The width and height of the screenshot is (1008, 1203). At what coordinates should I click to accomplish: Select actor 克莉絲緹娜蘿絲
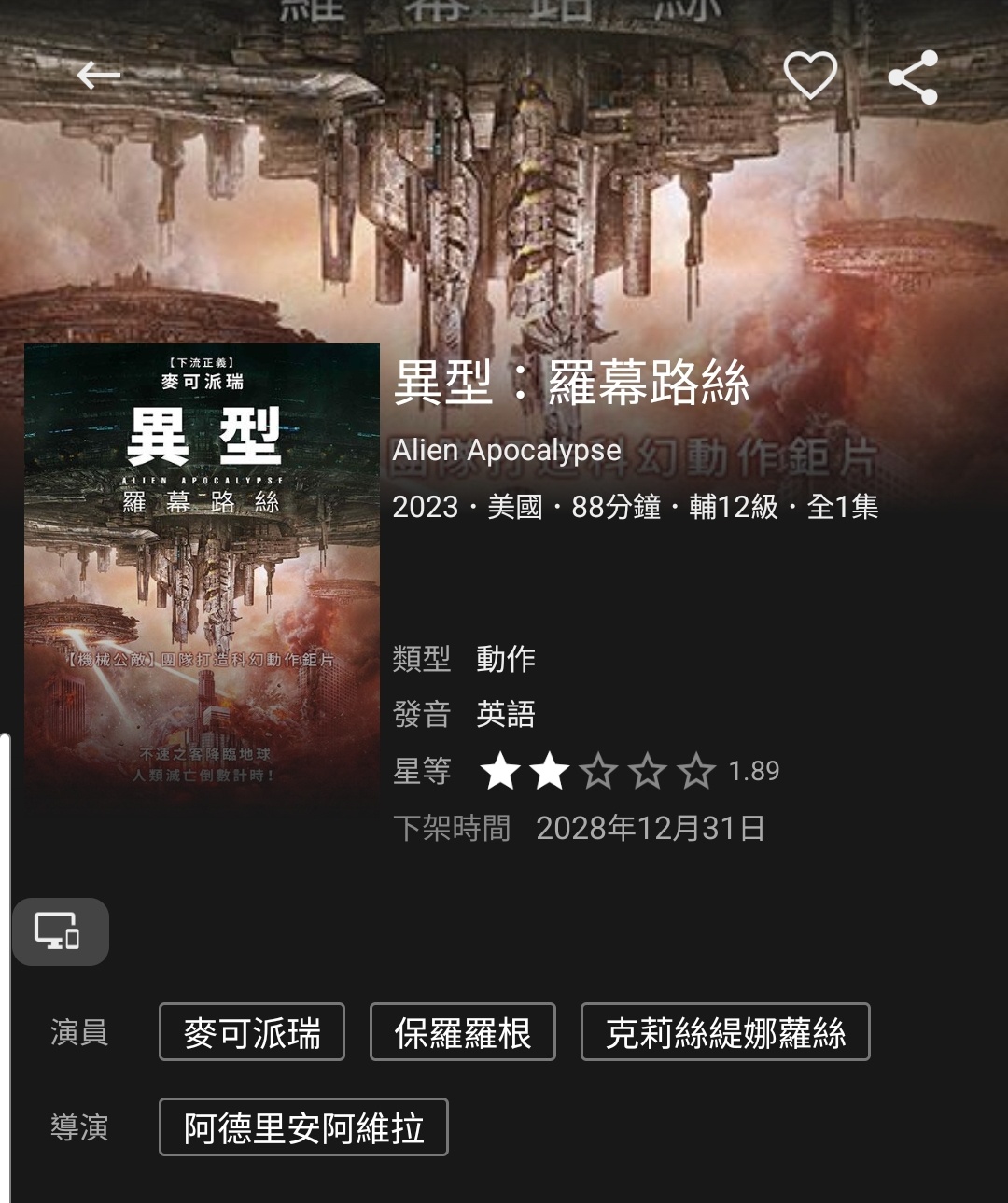tap(725, 1032)
